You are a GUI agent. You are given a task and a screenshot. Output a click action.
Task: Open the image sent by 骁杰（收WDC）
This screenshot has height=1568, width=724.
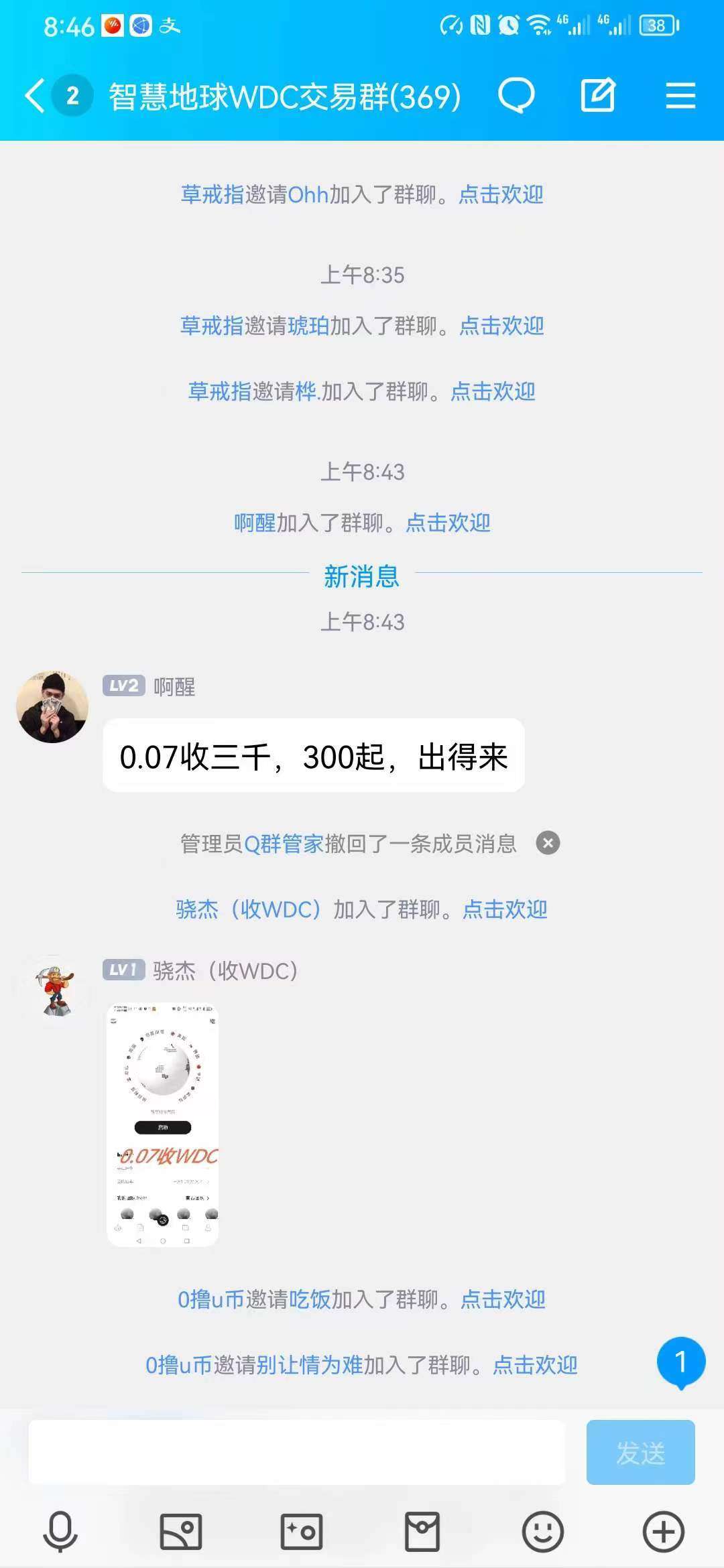[x=163, y=1124]
